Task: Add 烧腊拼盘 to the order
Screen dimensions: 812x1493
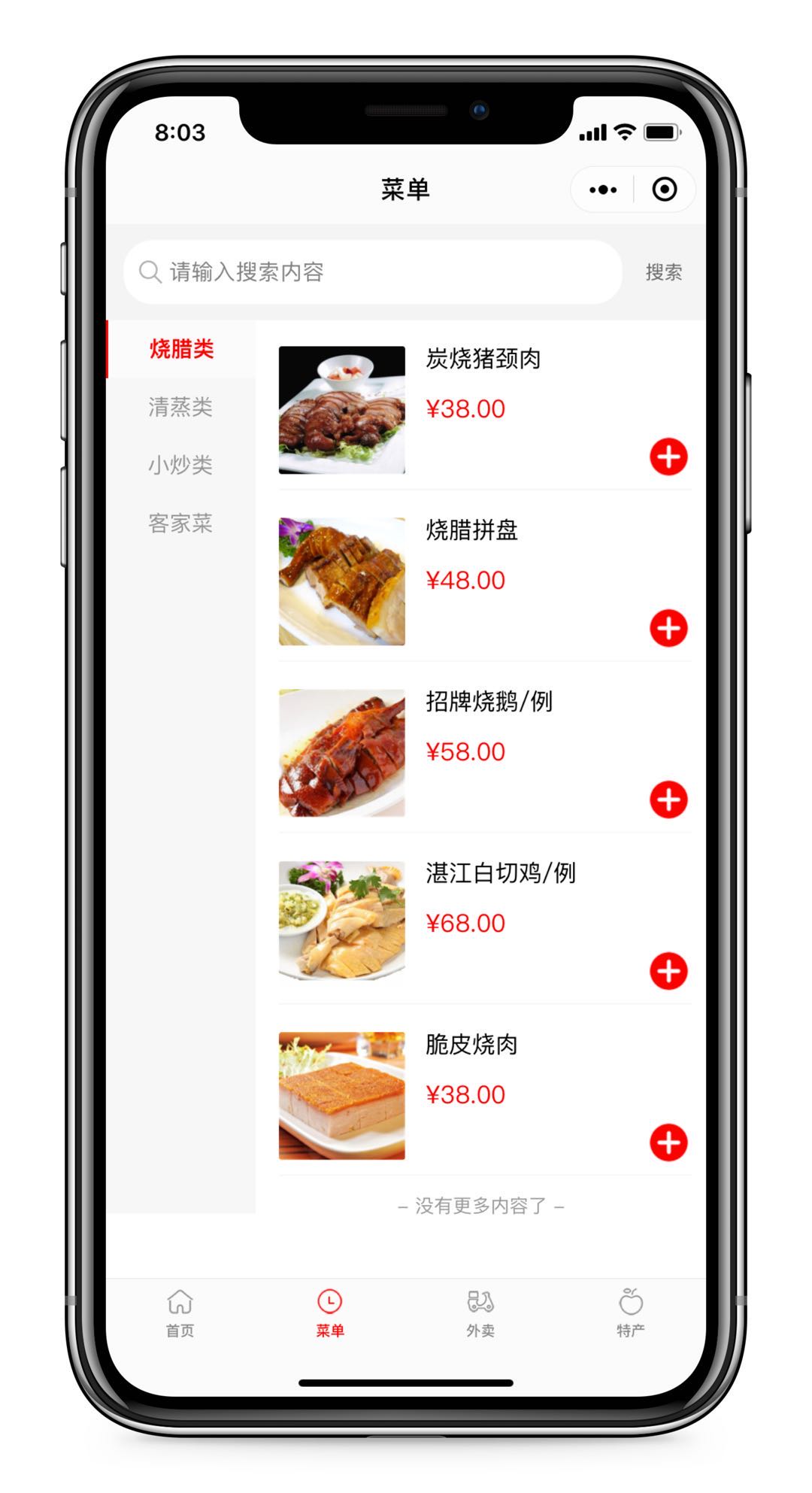Action: (668, 628)
